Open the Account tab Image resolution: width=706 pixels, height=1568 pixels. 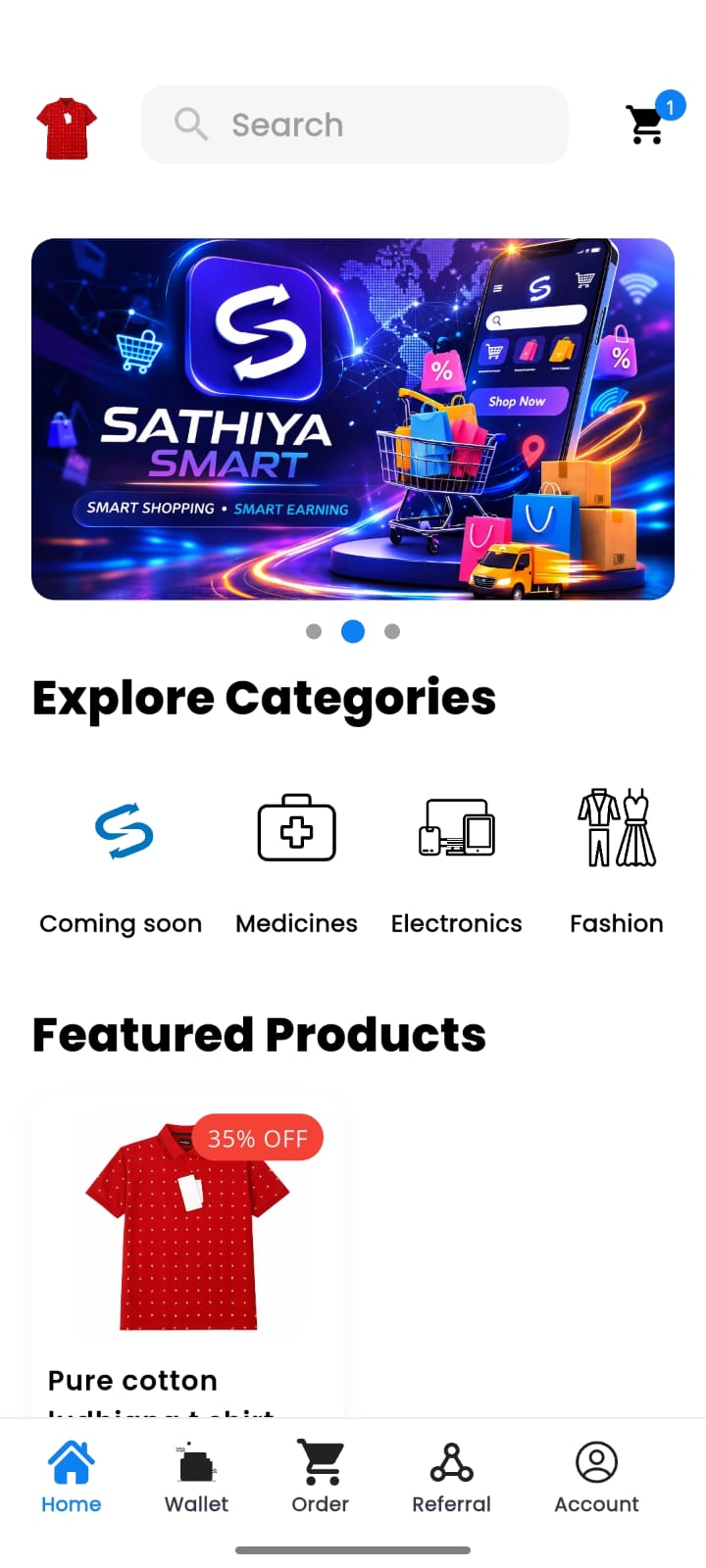(x=596, y=1477)
